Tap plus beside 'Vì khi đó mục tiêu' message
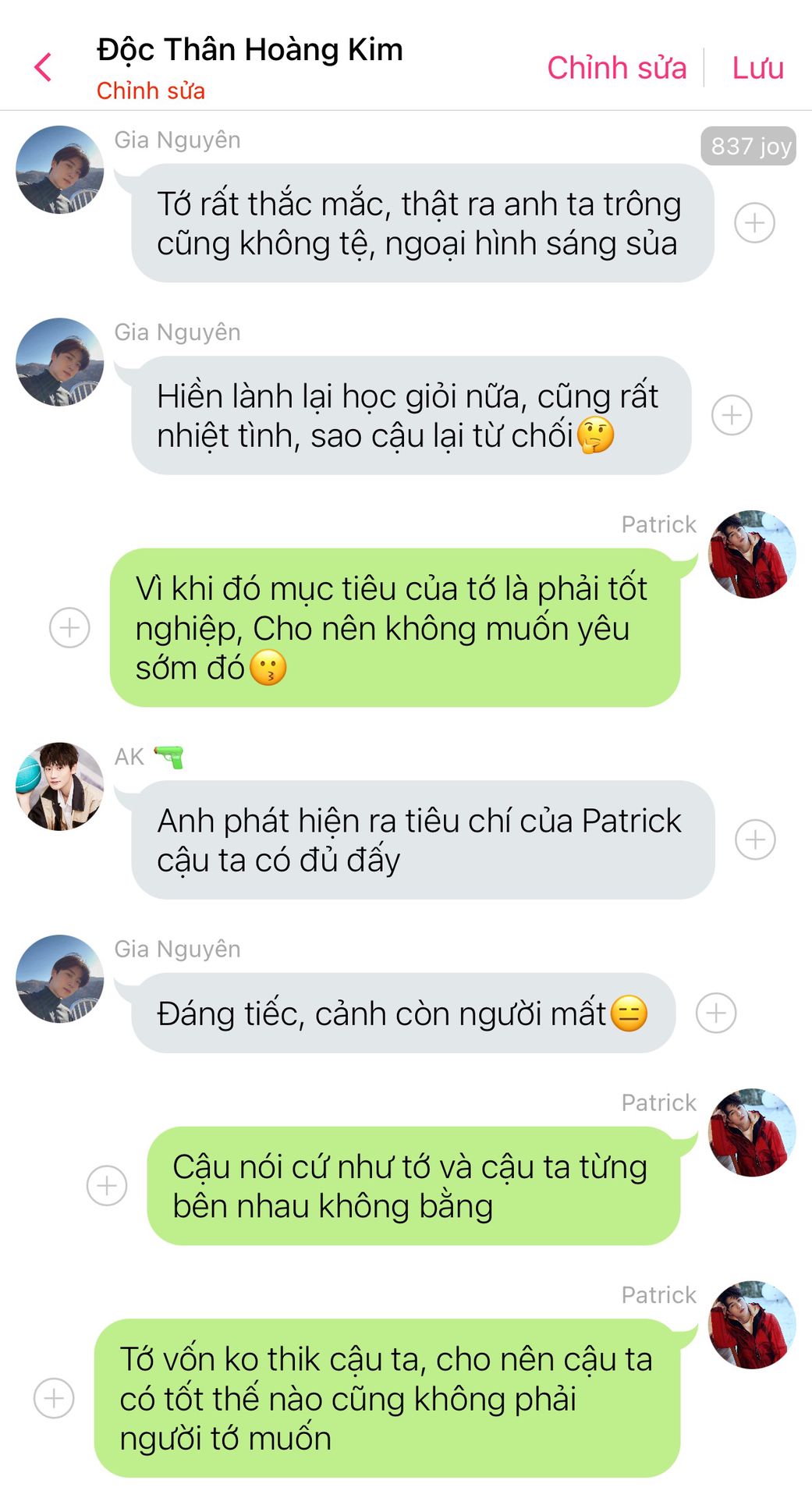Viewport: 812px width, 1498px height. click(x=69, y=627)
